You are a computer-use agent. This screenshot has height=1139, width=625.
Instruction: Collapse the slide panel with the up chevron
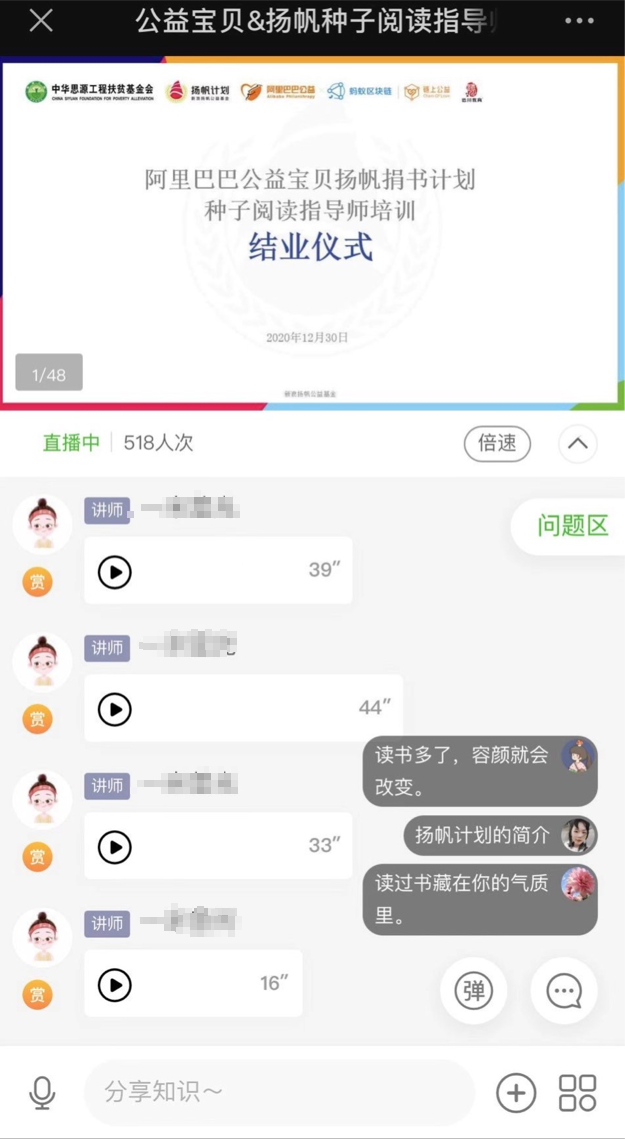tap(578, 444)
